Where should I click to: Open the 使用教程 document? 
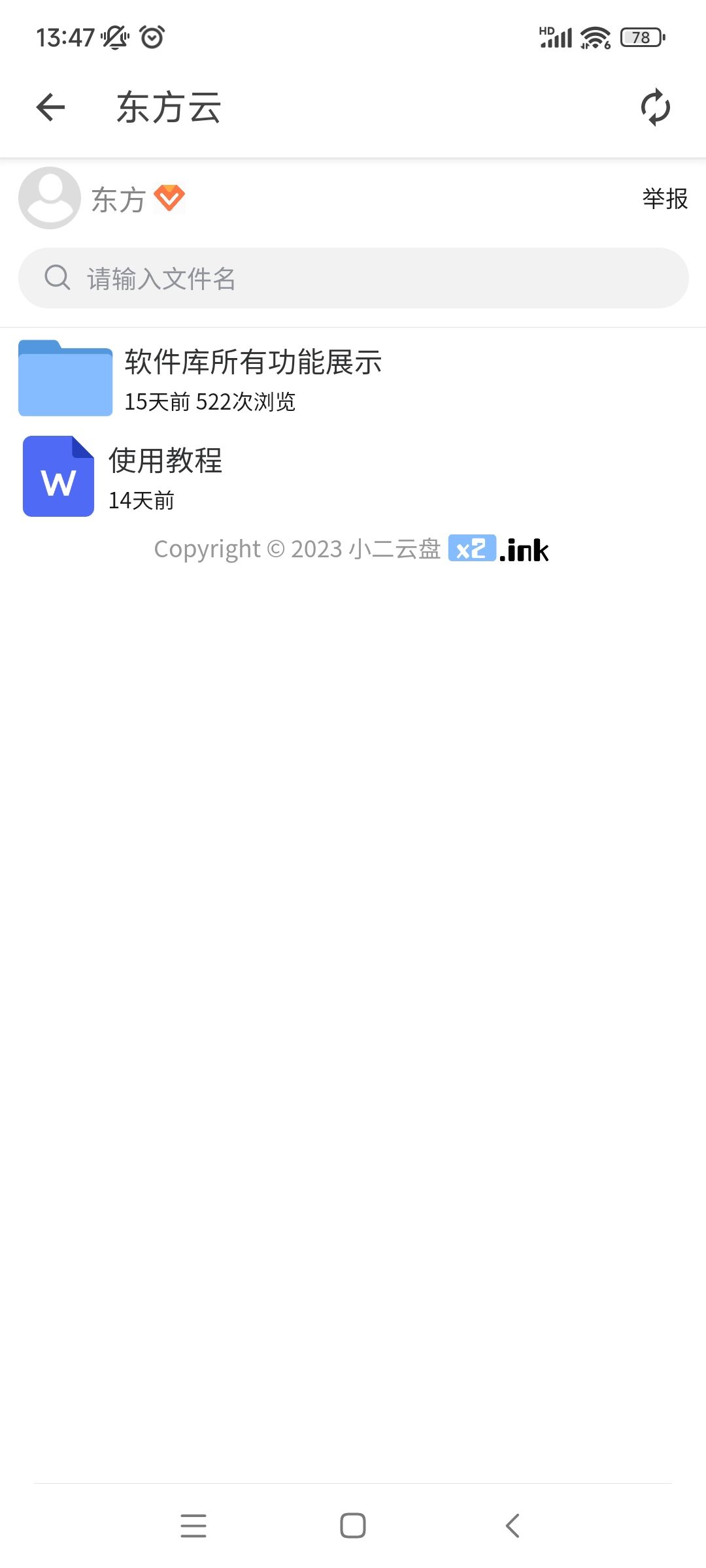click(165, 477)
